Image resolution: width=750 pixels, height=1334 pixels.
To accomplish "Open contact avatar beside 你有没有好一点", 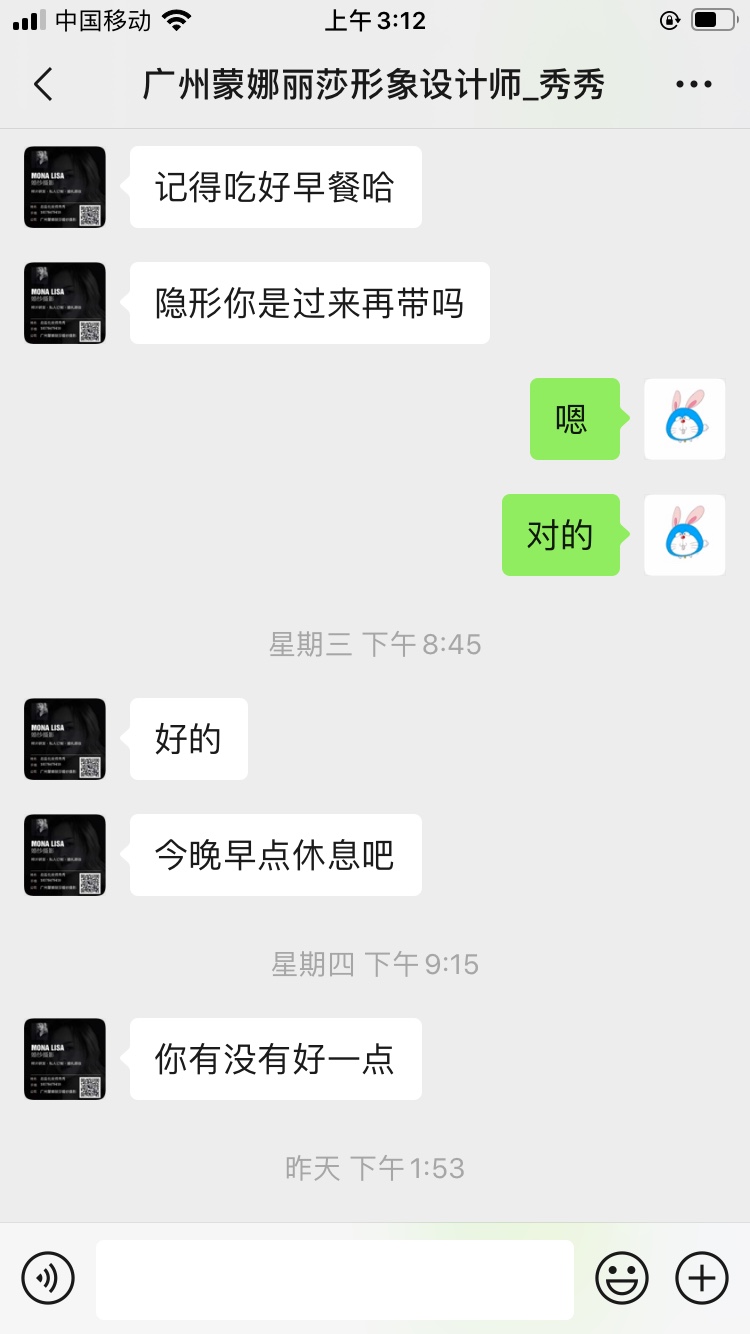I will 65,1059.
